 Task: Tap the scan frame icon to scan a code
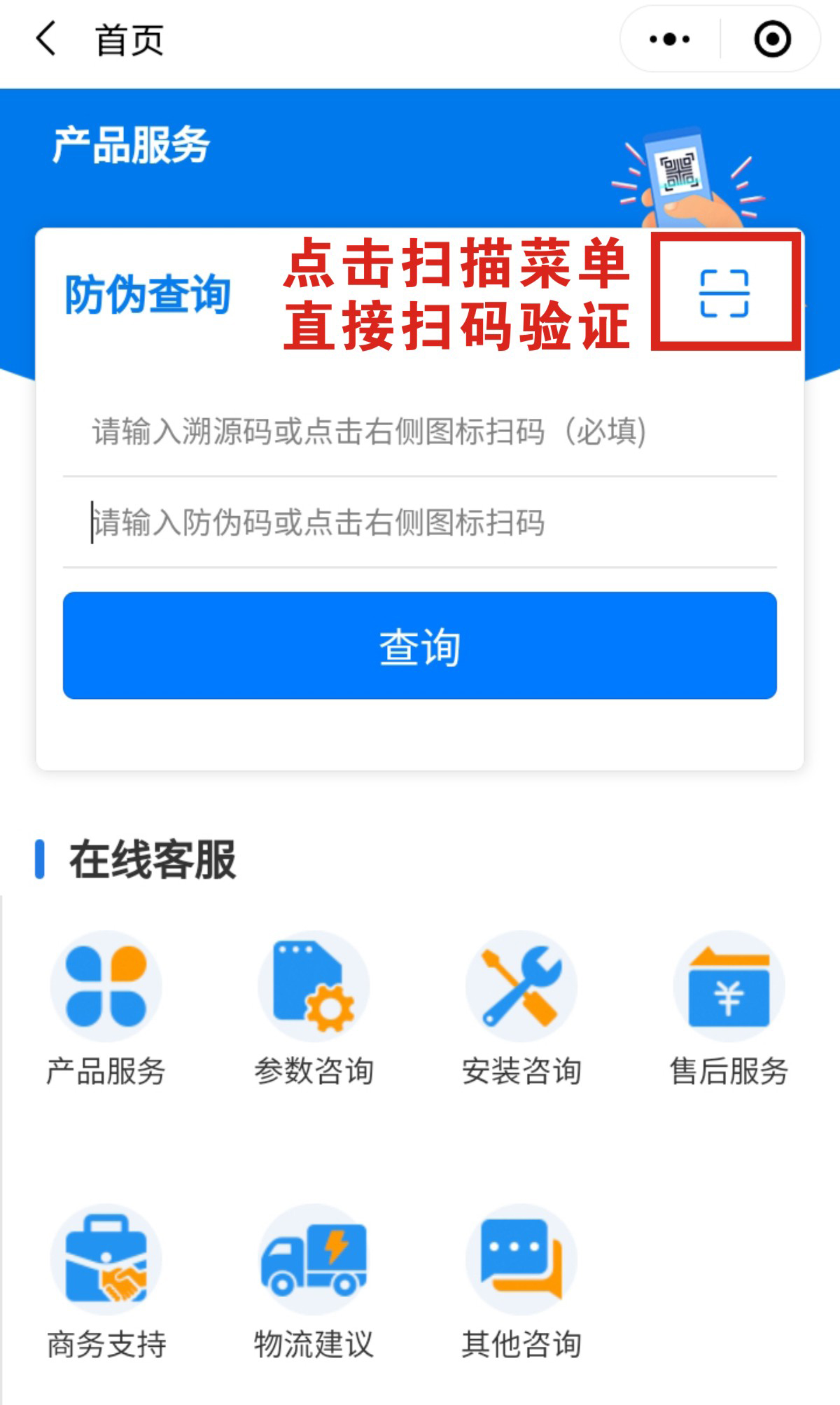click(x=724, y=293)
